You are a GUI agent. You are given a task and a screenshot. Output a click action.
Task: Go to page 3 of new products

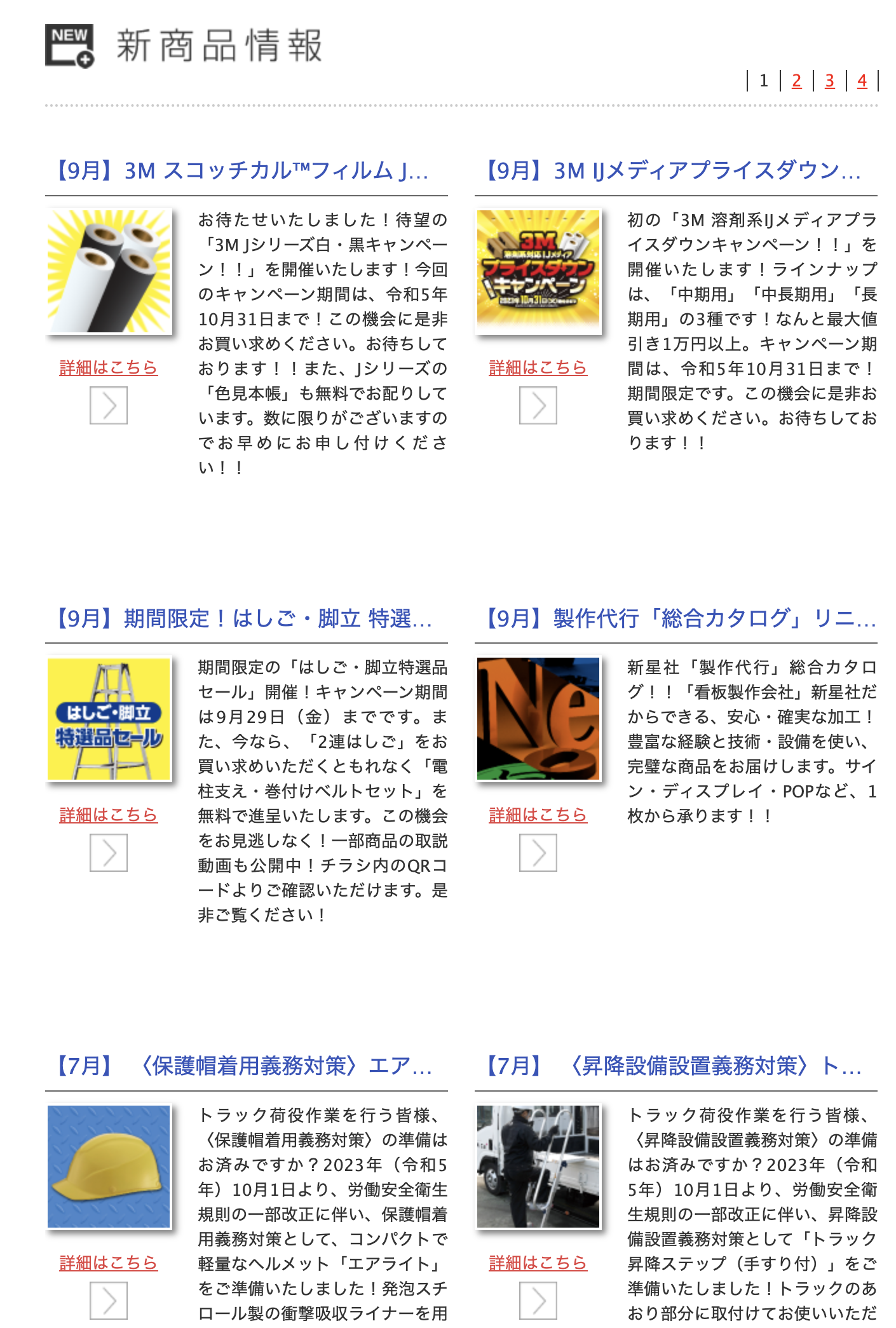point(829,81)
